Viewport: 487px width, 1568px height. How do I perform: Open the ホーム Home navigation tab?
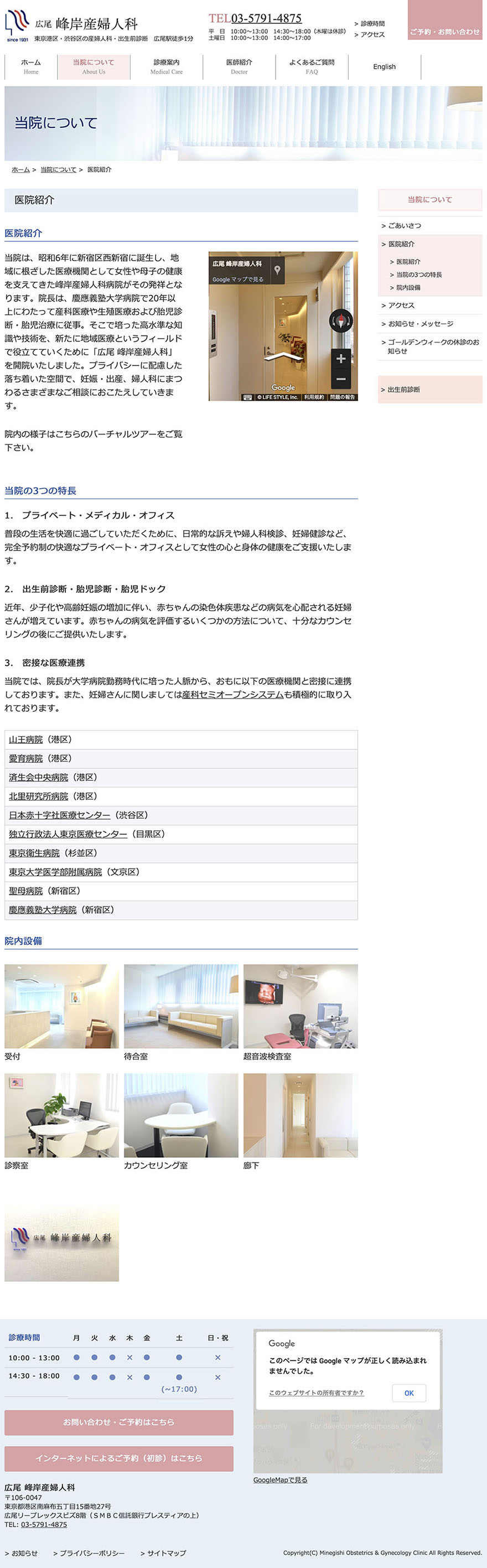coord(31,66)
